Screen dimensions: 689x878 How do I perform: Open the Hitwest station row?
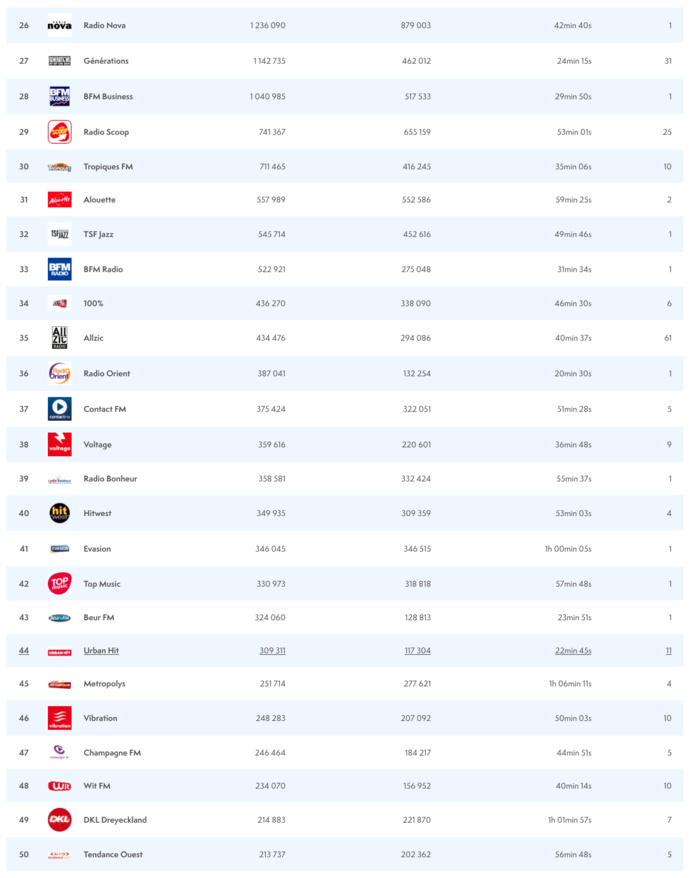point(97,513)
